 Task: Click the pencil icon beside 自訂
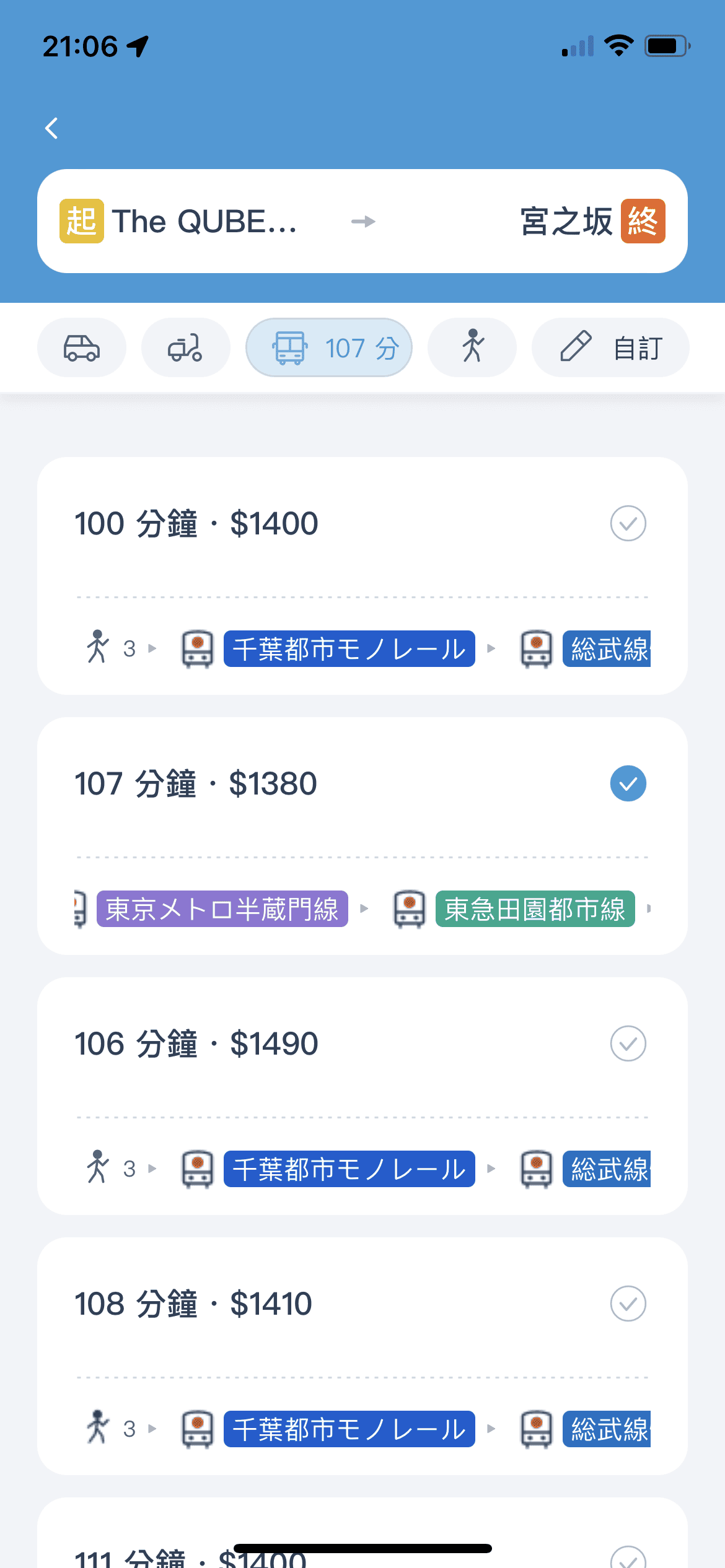576,347
